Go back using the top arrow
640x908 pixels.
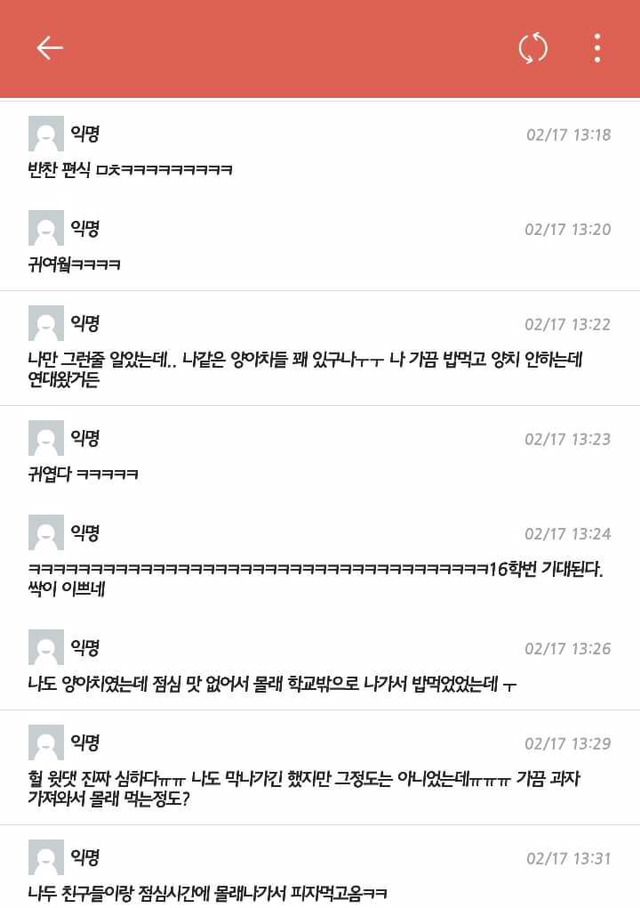click(x=49, y=48)
